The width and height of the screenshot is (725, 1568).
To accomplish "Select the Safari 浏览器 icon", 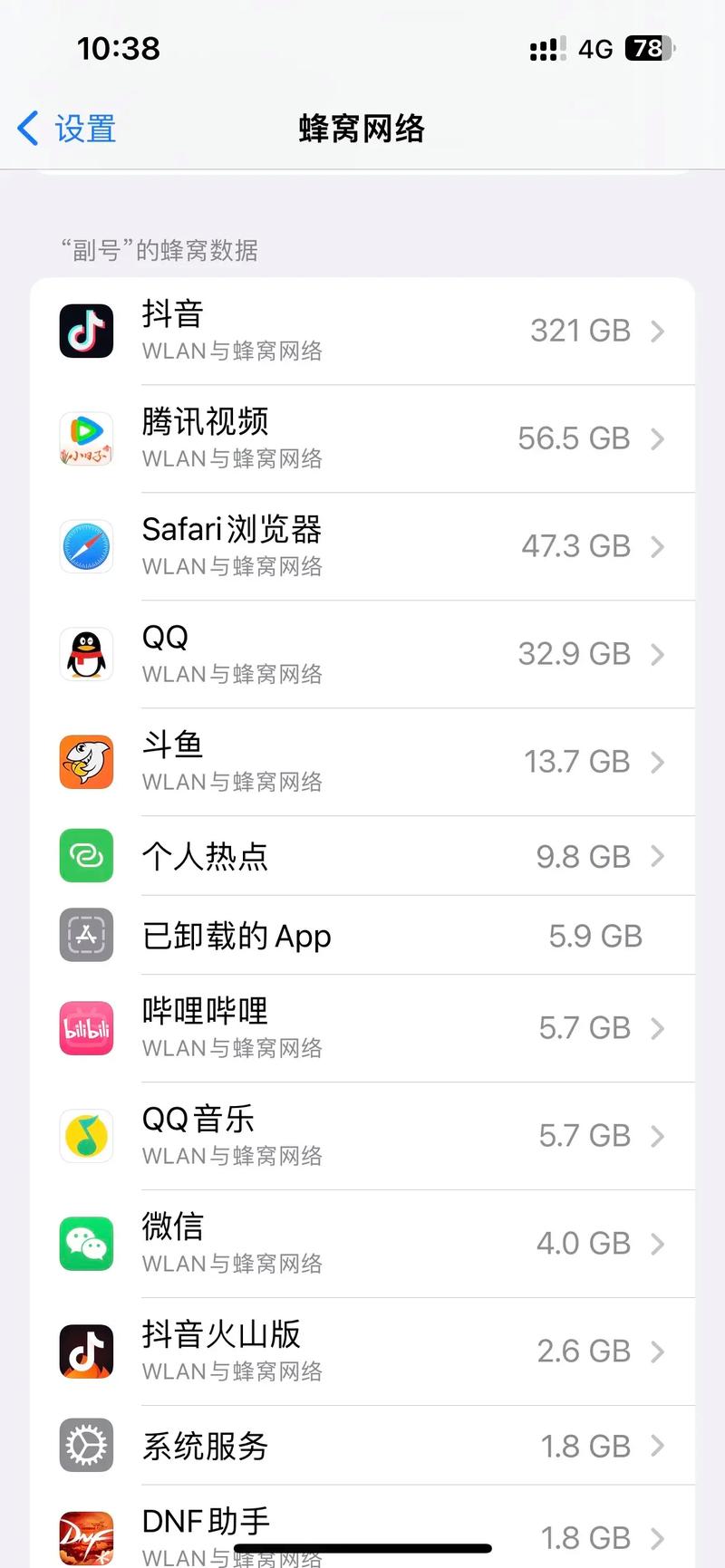I will tap(85, 546).
